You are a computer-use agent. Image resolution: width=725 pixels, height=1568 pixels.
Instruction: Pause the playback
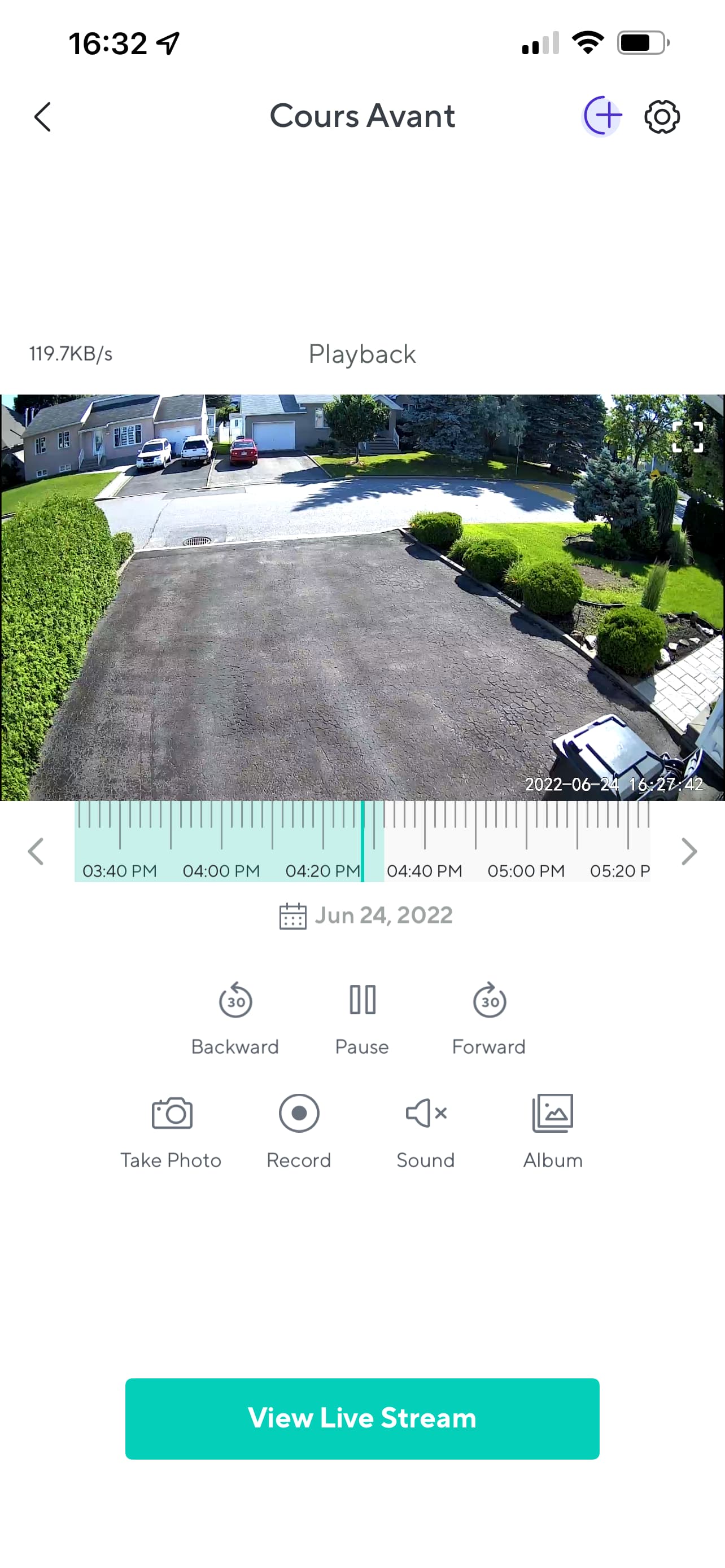362,1017
